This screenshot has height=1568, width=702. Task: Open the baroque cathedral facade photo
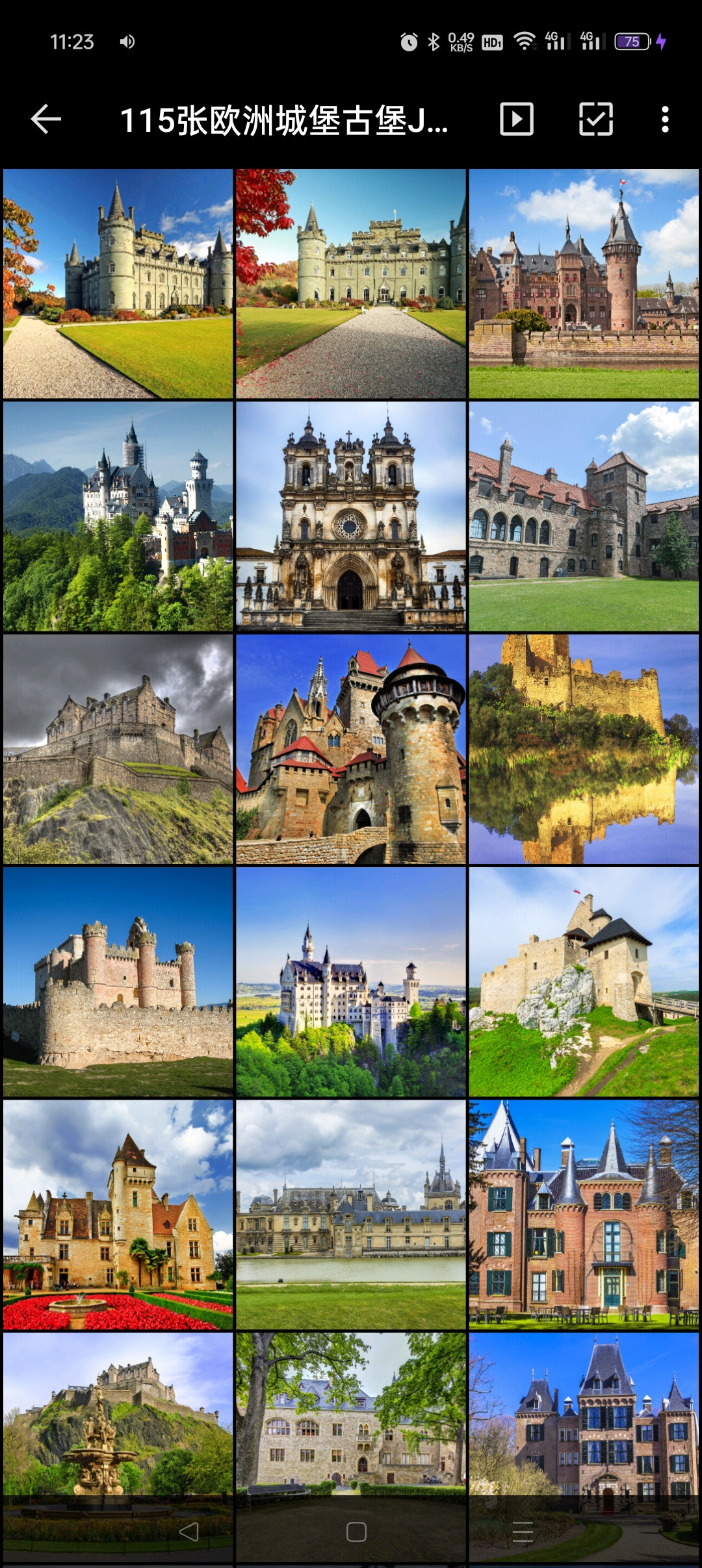tap(351, 516)
